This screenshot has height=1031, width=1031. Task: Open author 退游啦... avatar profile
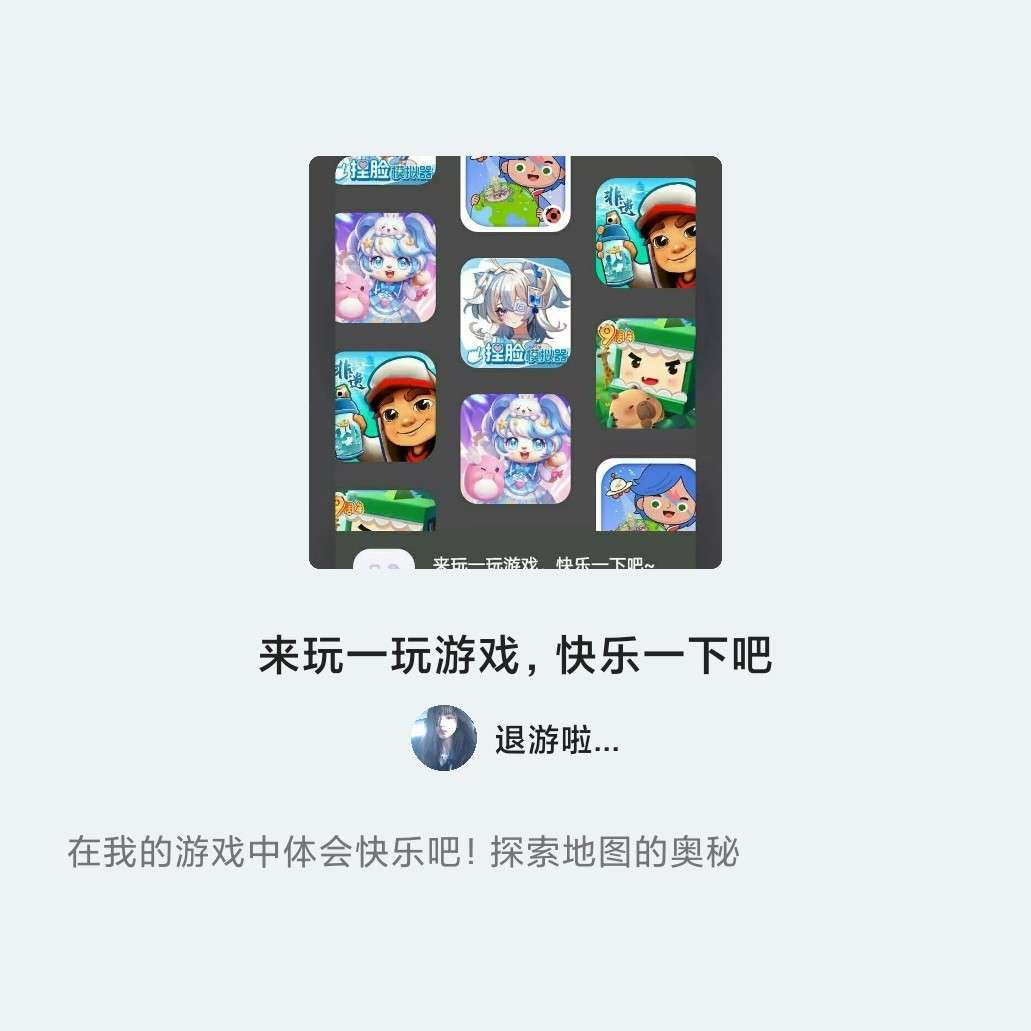[443, 738]
